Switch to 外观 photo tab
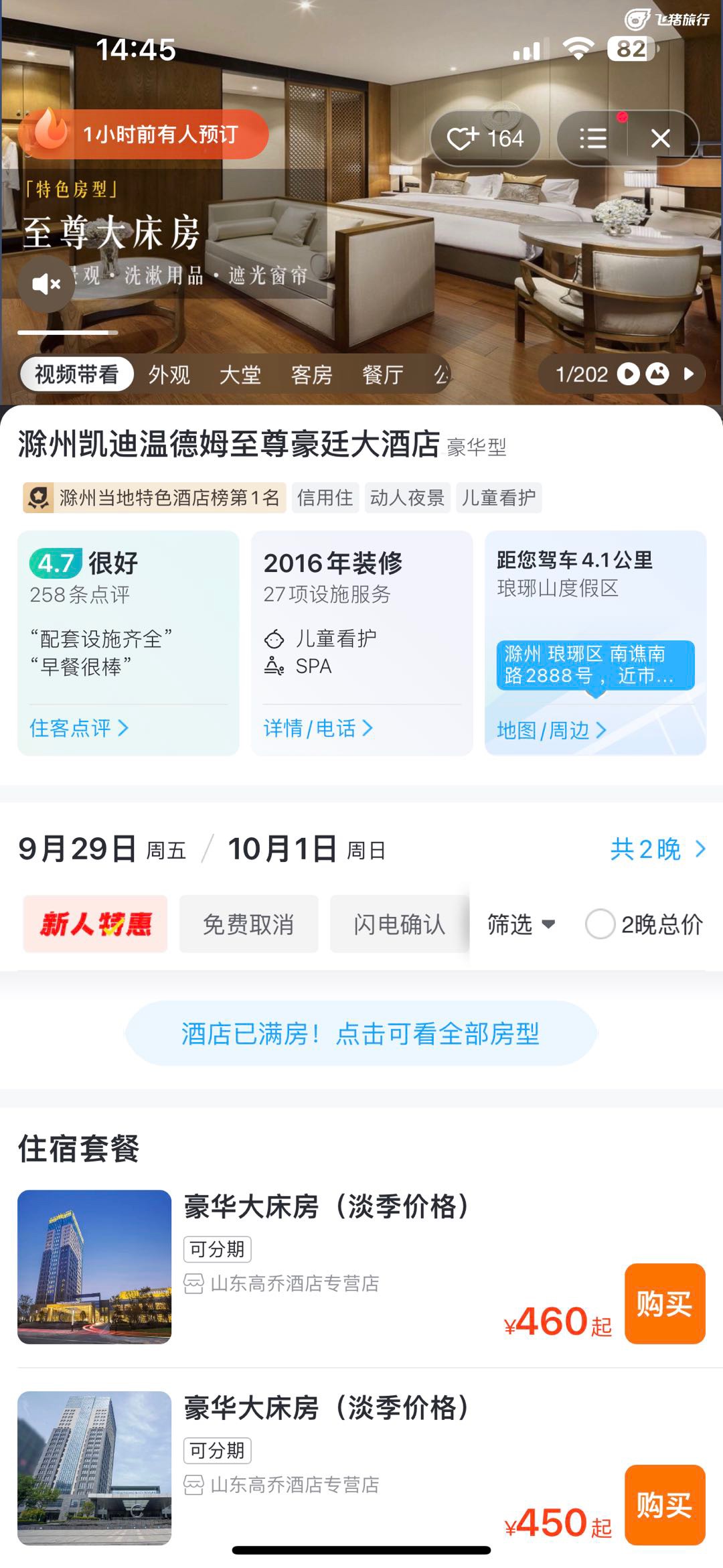723x1568 pixels. pyautogui.click(x=169, y=374)
